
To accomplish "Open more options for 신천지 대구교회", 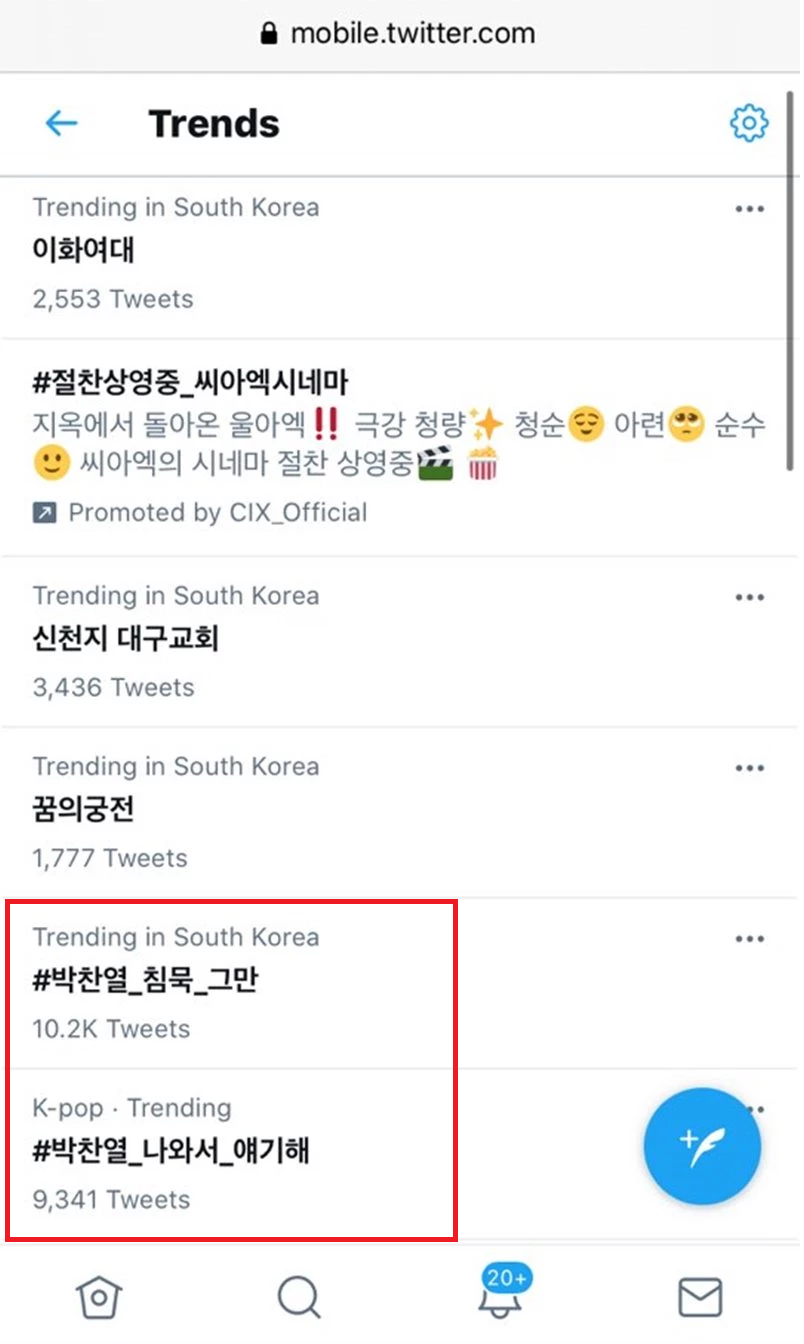I will (x=749, y=597).
